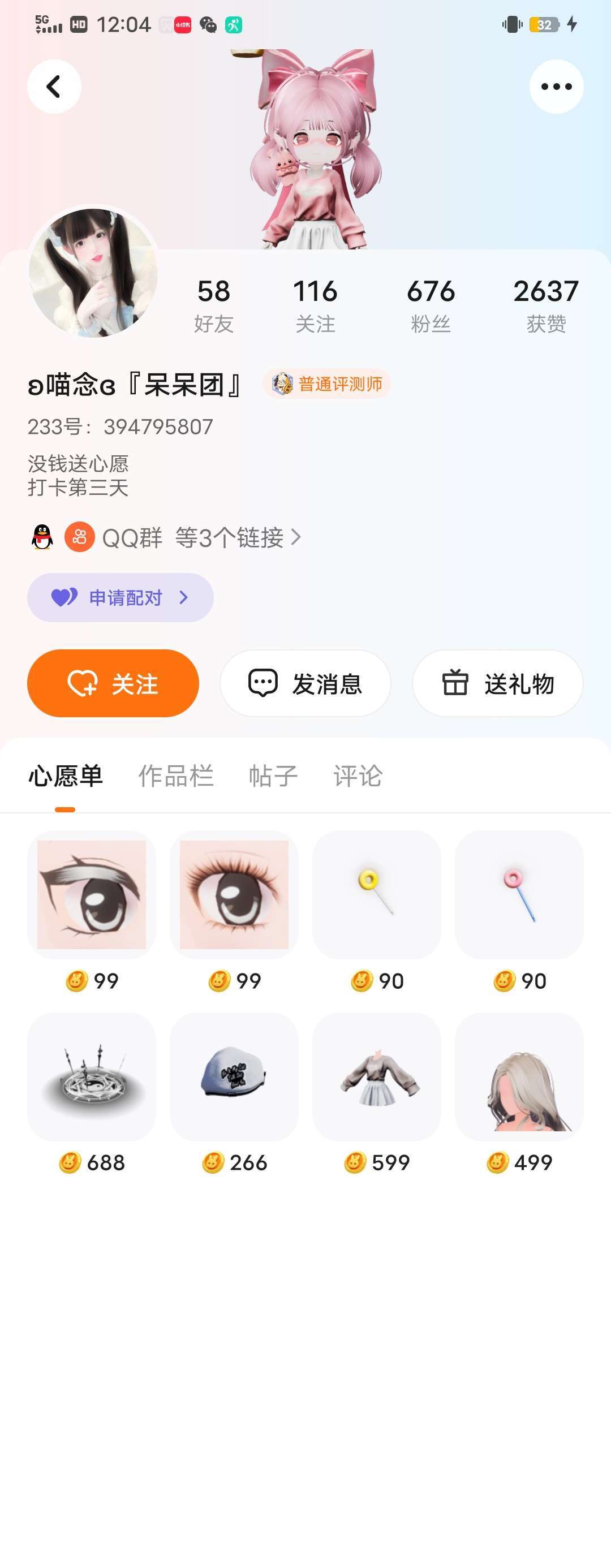This screenshot has width=611, height=1568.
Task: Open the 688 coin halo item
Action: [92, 1076]
